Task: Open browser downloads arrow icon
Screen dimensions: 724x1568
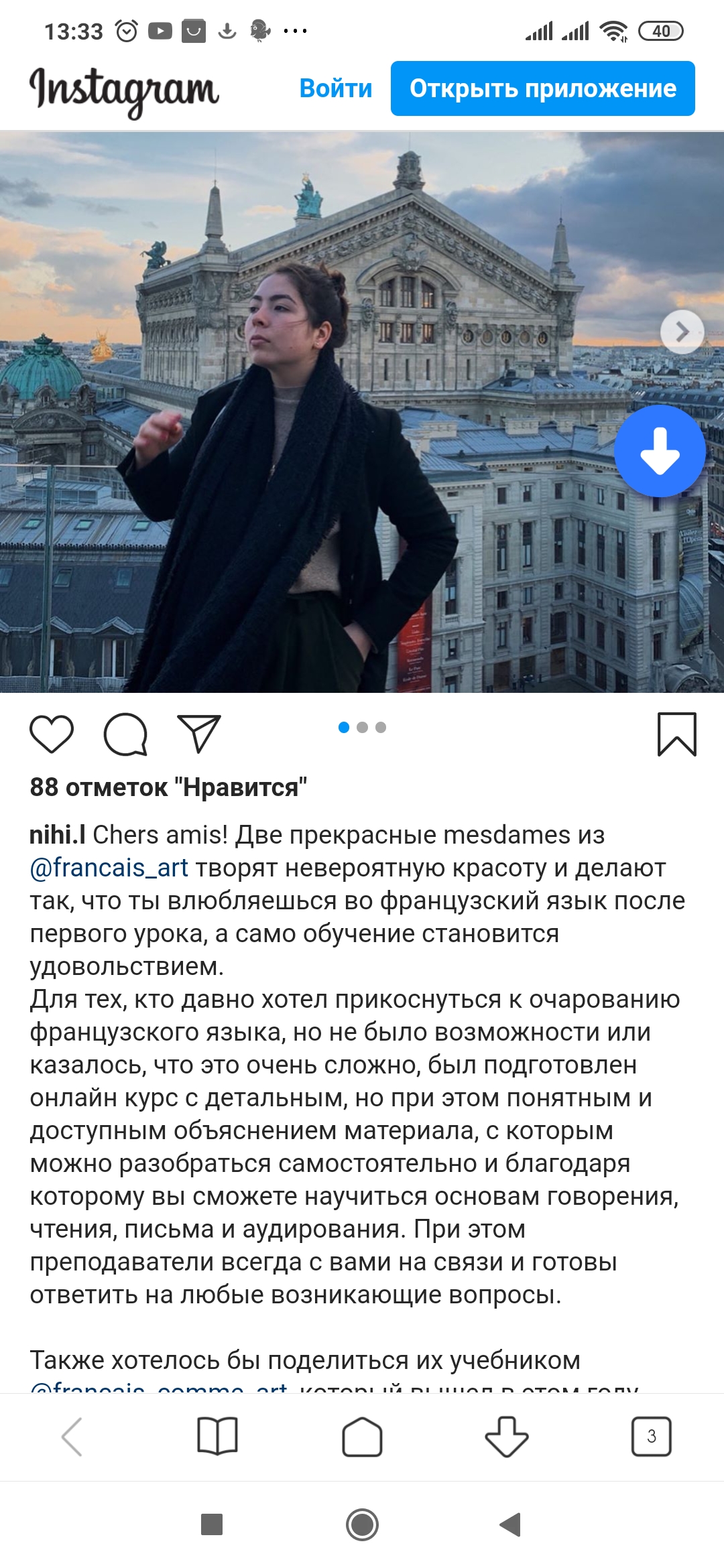Action: pyautogui.click(x=507, y=1436)
